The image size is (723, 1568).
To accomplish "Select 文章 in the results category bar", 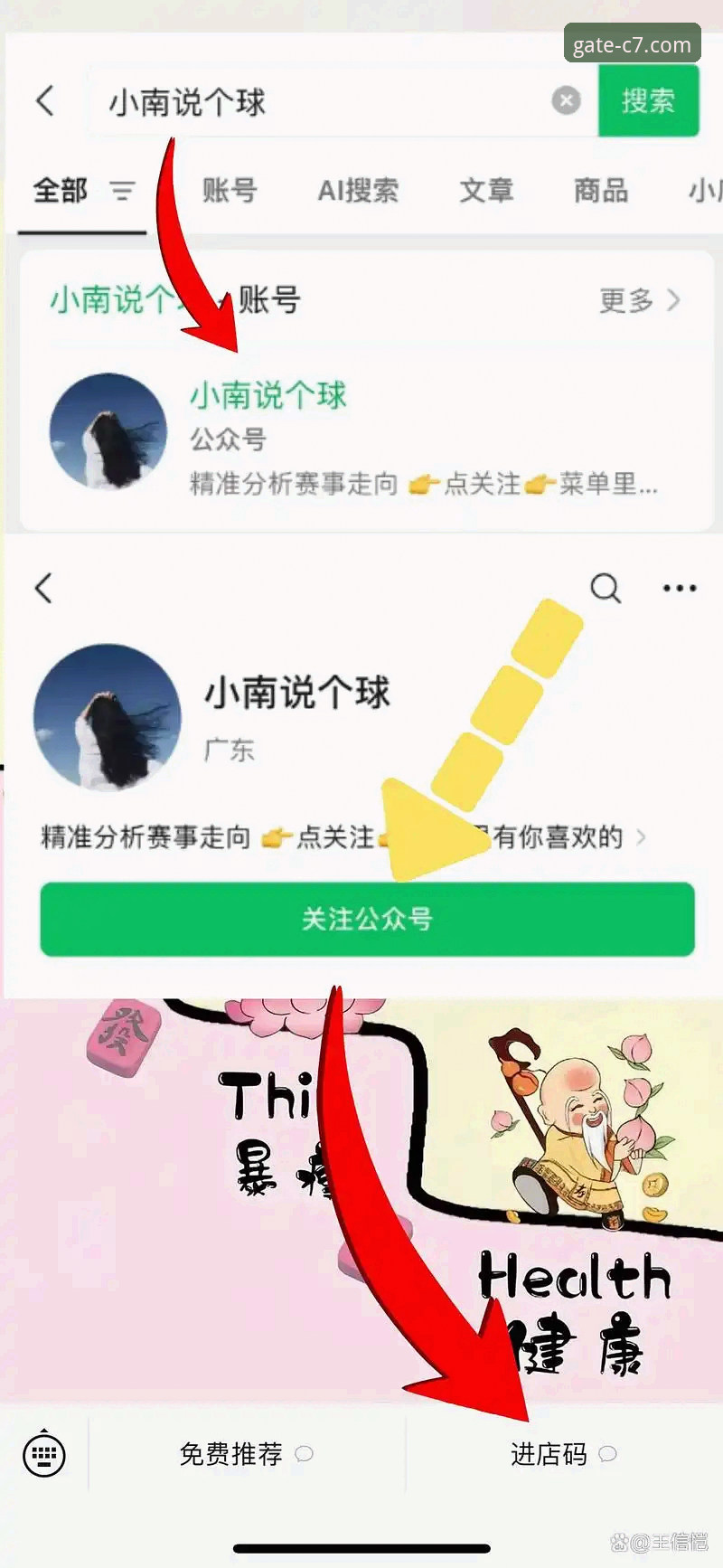I will pyautogui.click(x=486, y=191).
